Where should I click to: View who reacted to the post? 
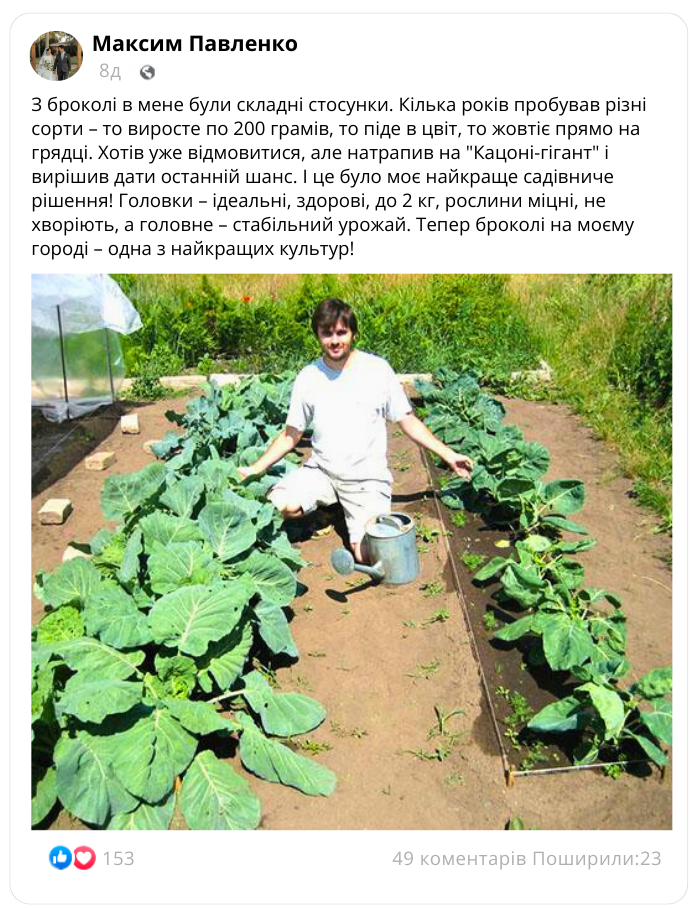click(x=92, y=858)
